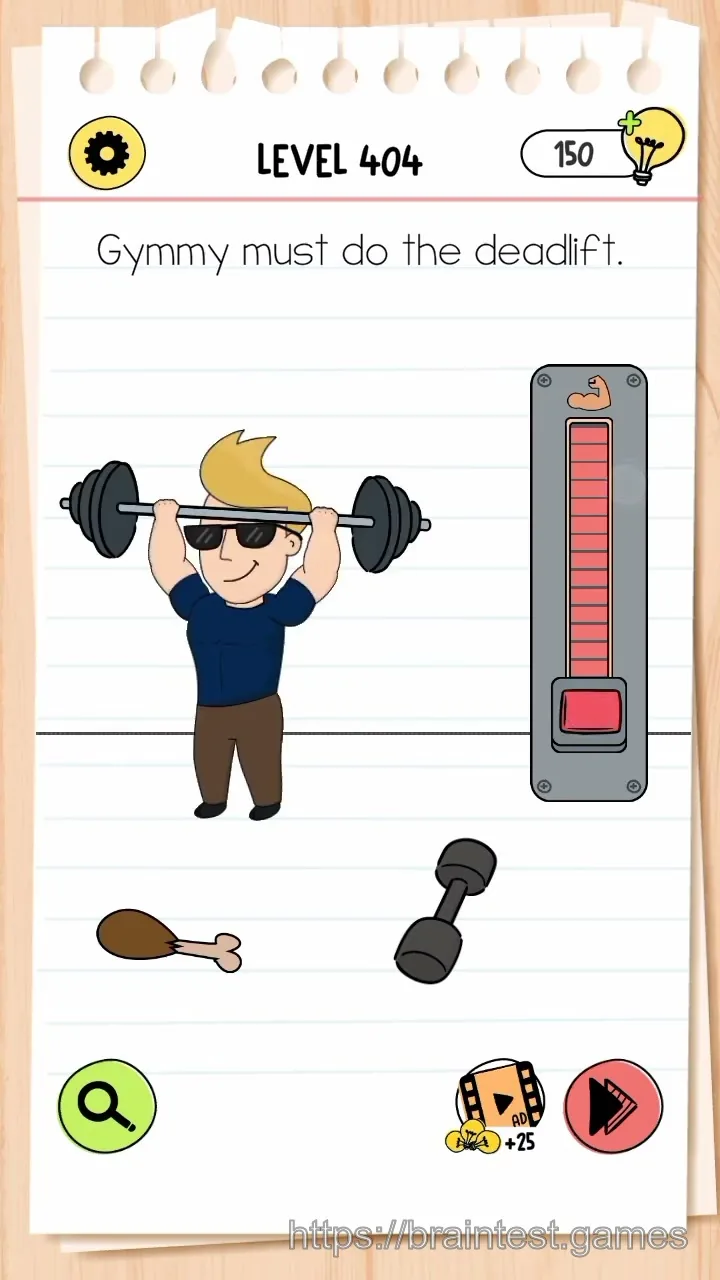Screen dimensions: 720x1280
Task: Tap the small dumbbell item
Action: [445, 910]
